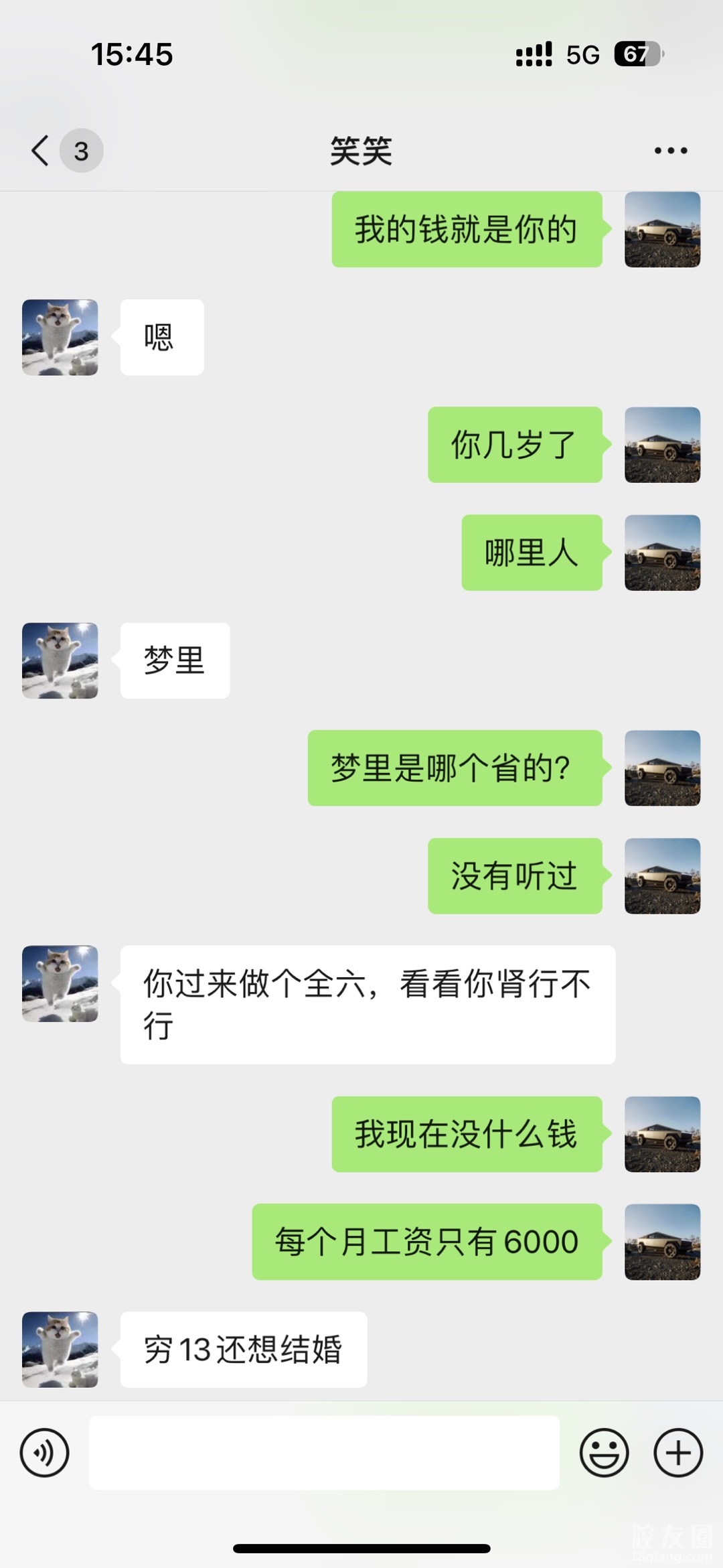Open the plus attachments menu
Screen dimensions: 723x1568
677,1453
